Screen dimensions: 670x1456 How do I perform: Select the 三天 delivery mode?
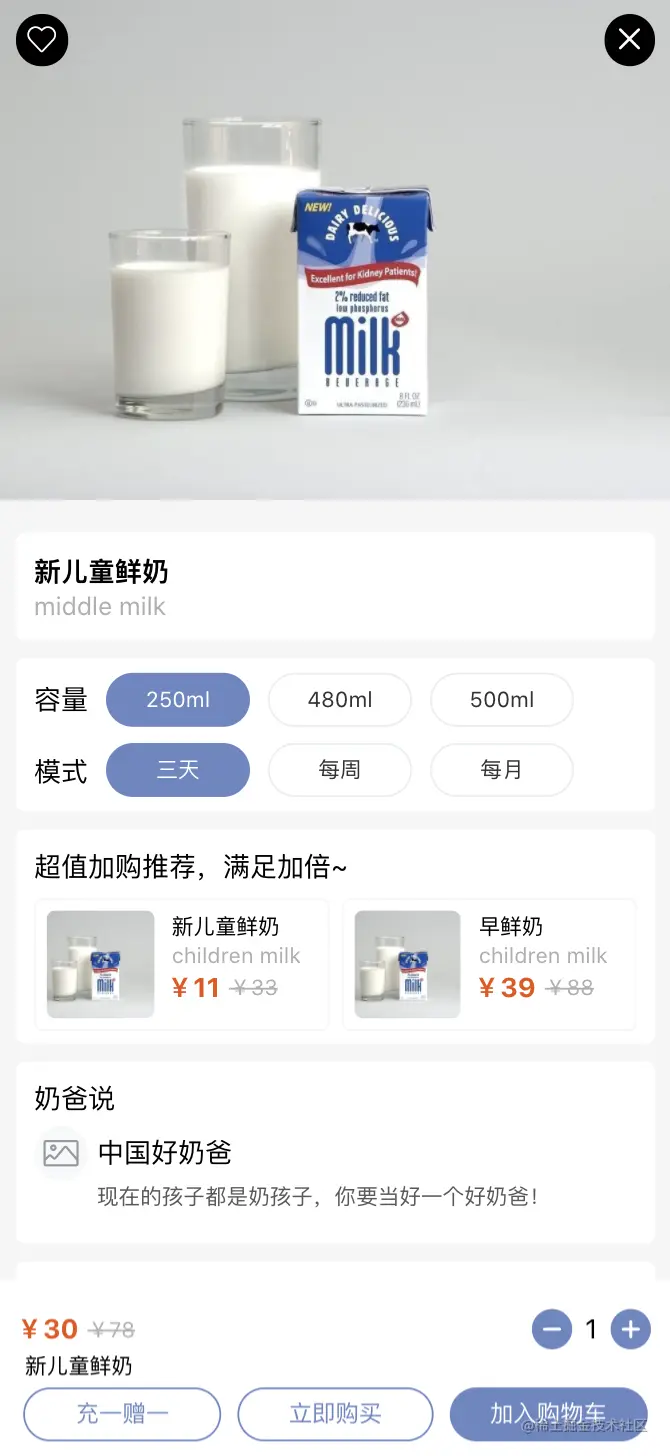coord(178,770)
